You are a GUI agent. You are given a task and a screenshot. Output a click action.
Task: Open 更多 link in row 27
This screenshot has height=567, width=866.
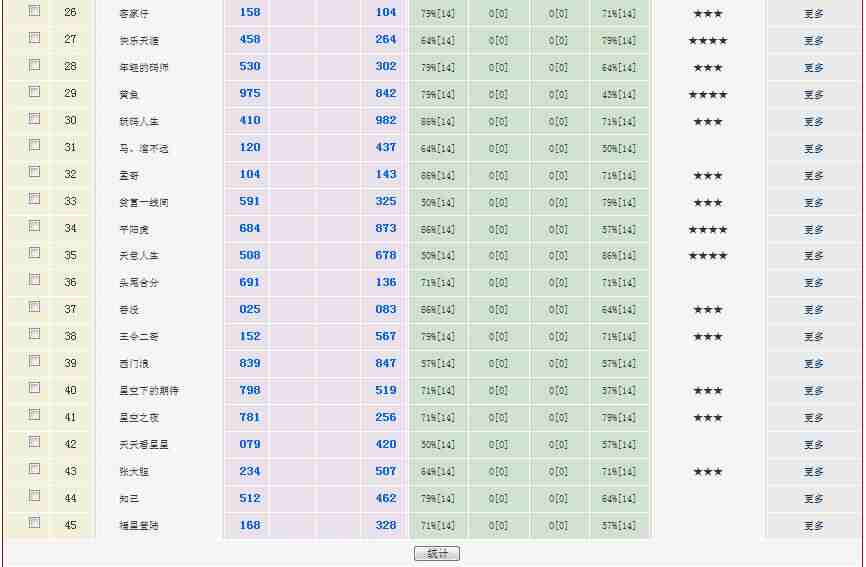pos(814,41)
